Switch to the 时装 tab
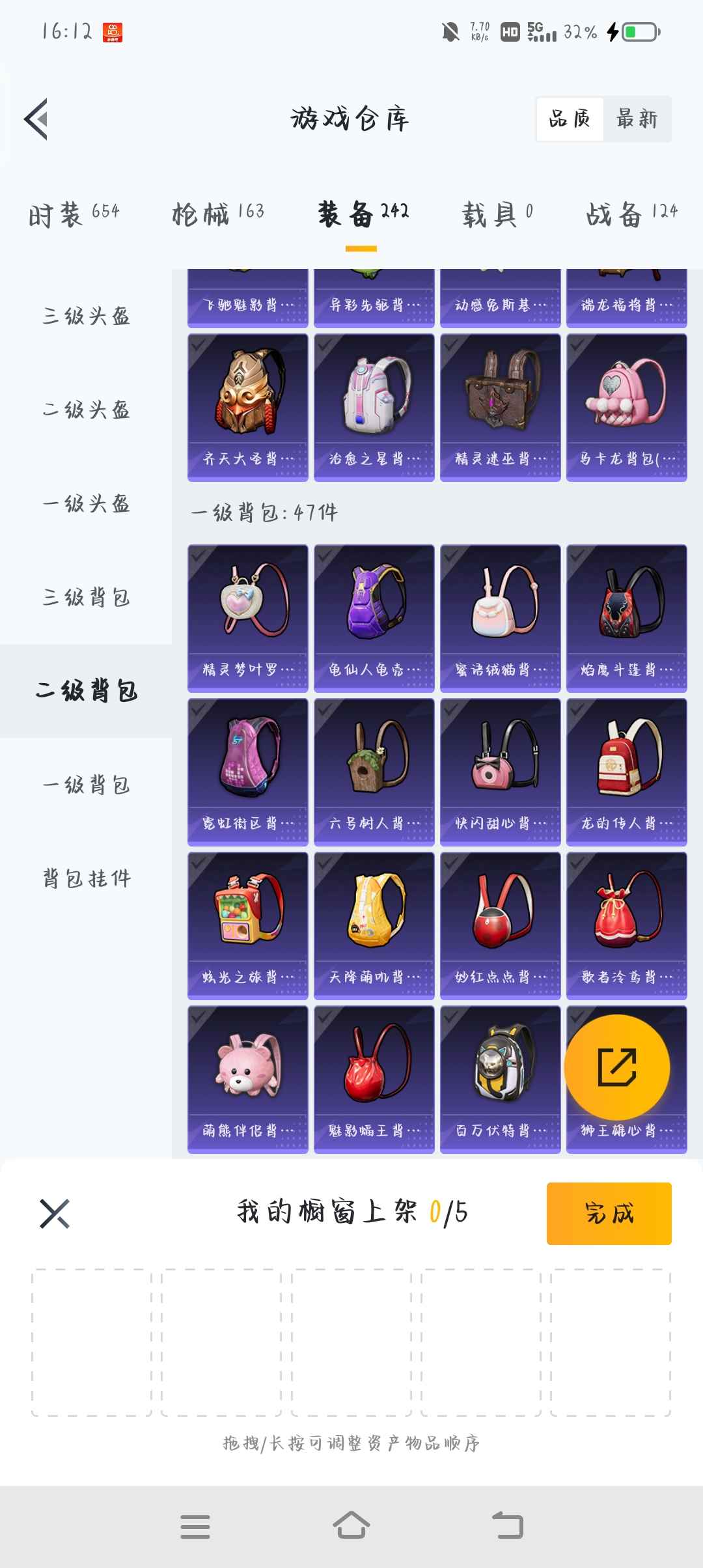The height and width of the screenshot is (1568, 703). coord(74,214)
